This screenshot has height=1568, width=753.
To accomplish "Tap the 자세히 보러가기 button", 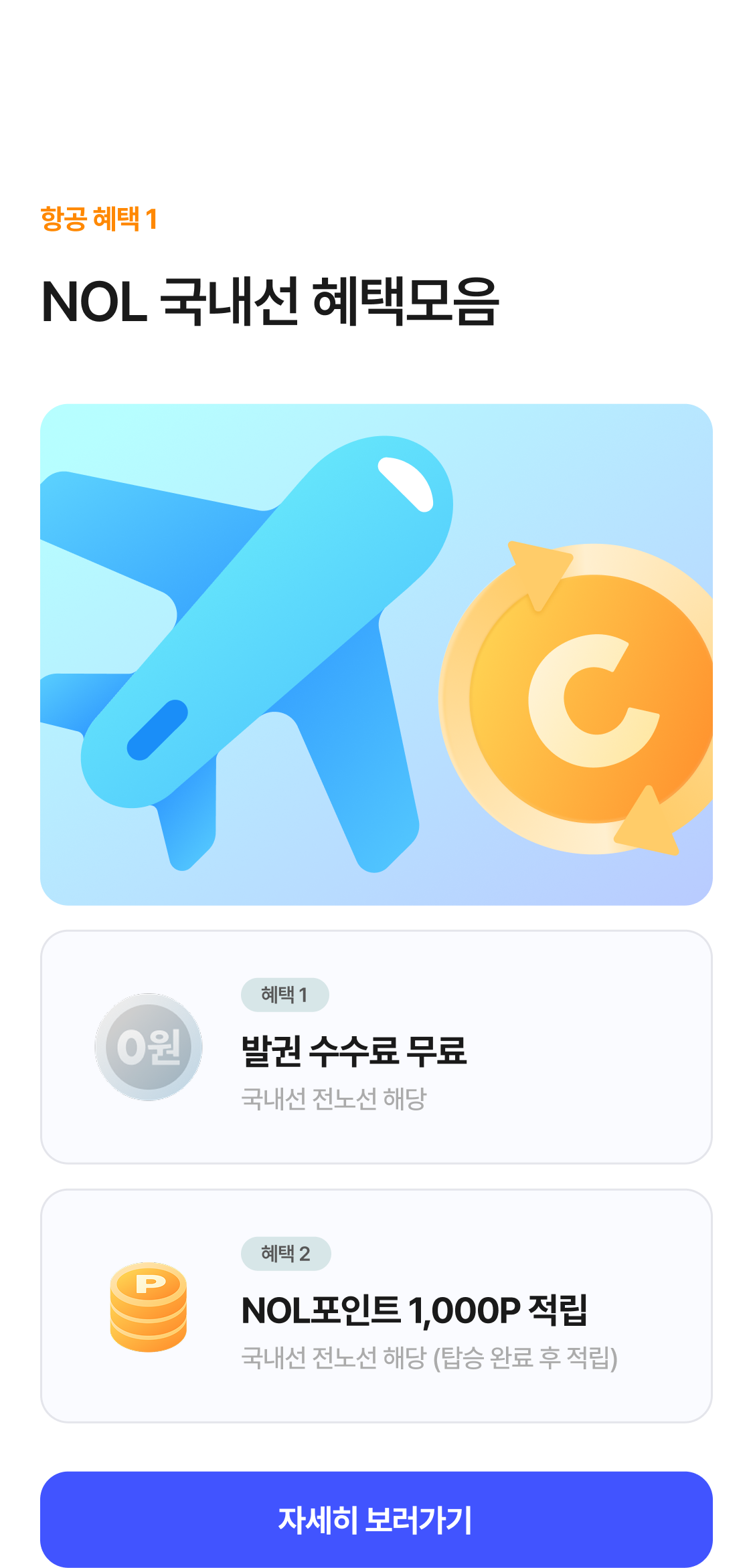I will (x=376, y=1518).
